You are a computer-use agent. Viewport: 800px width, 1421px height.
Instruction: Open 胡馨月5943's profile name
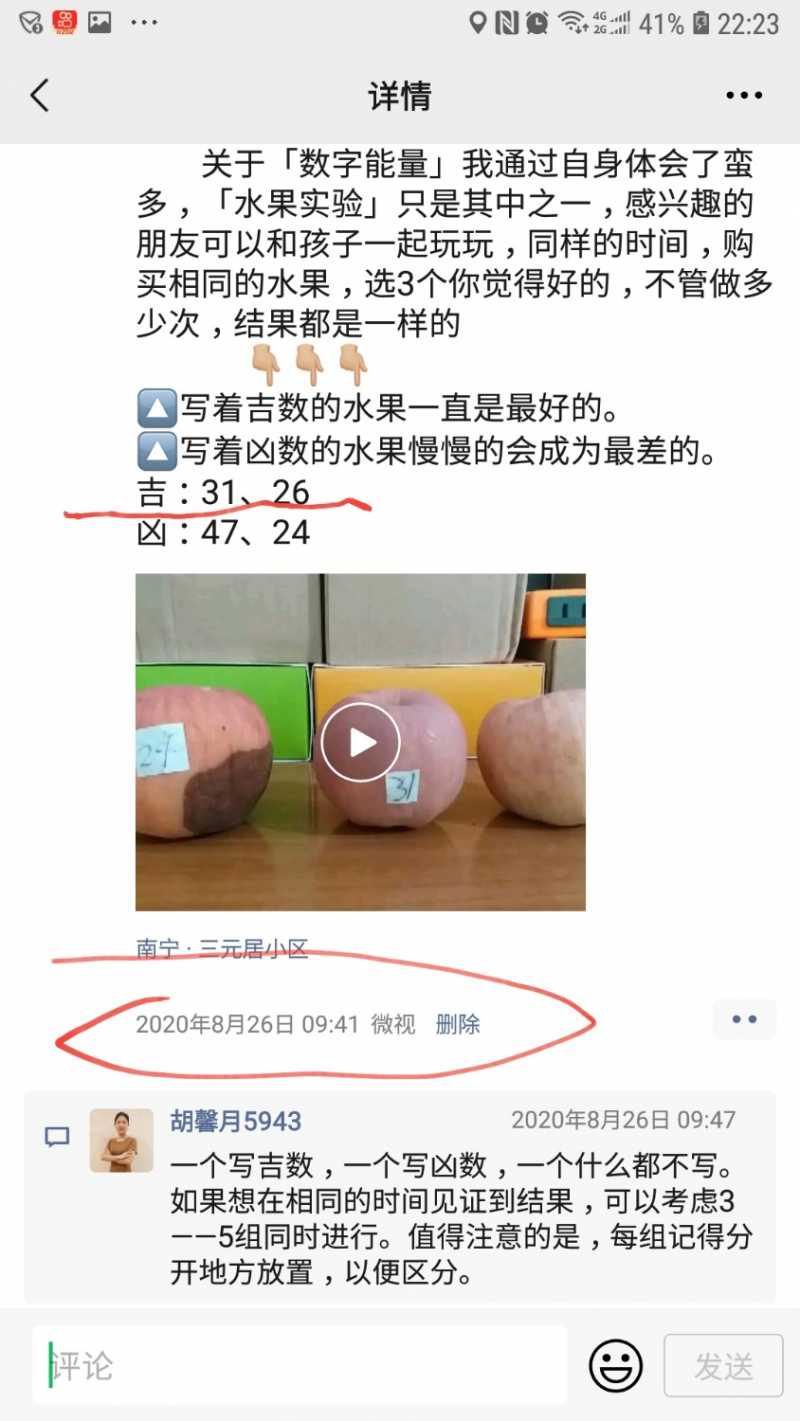[236, 1121]
